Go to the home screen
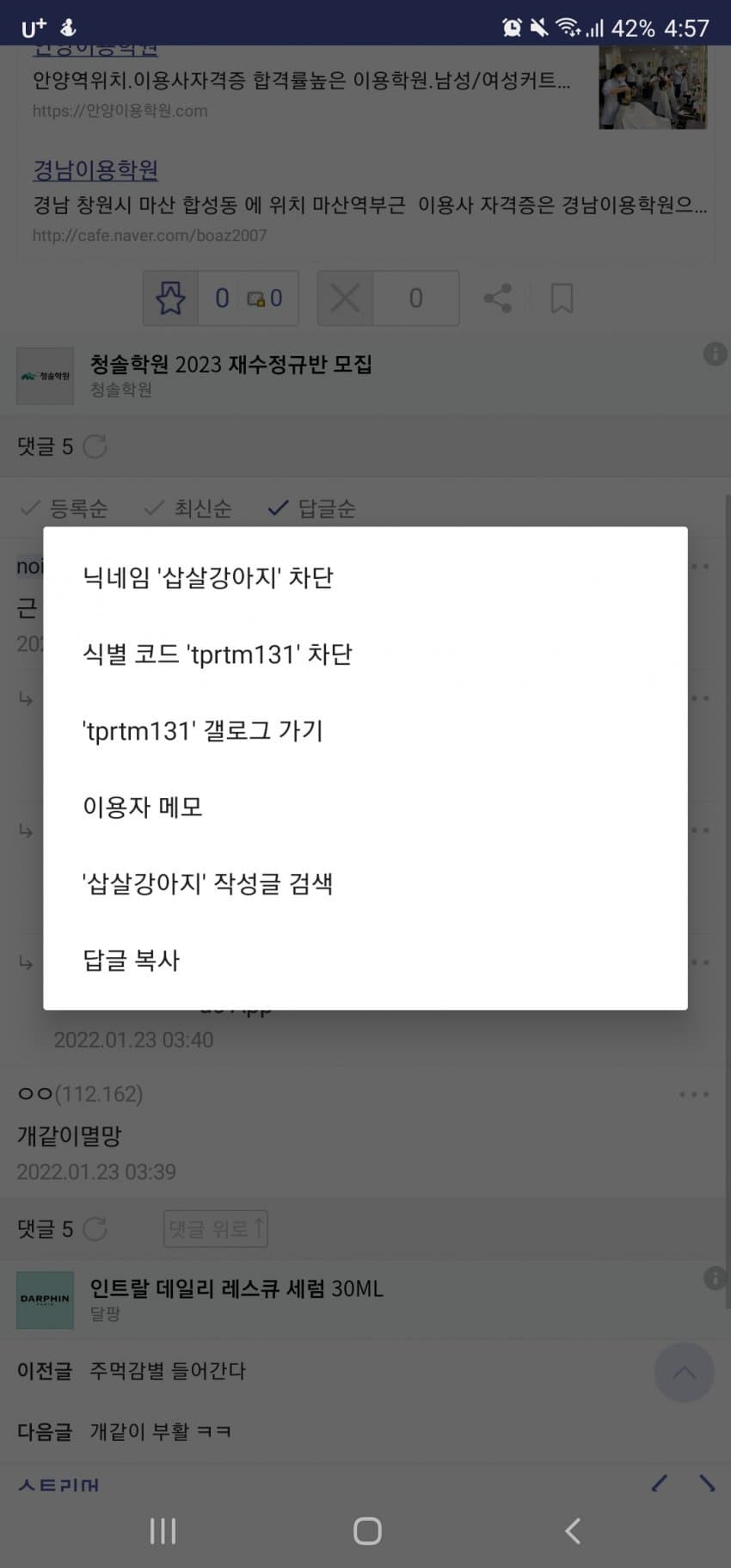Image resolution: width=731 pixels, height=1568 pixels. 367,1531
